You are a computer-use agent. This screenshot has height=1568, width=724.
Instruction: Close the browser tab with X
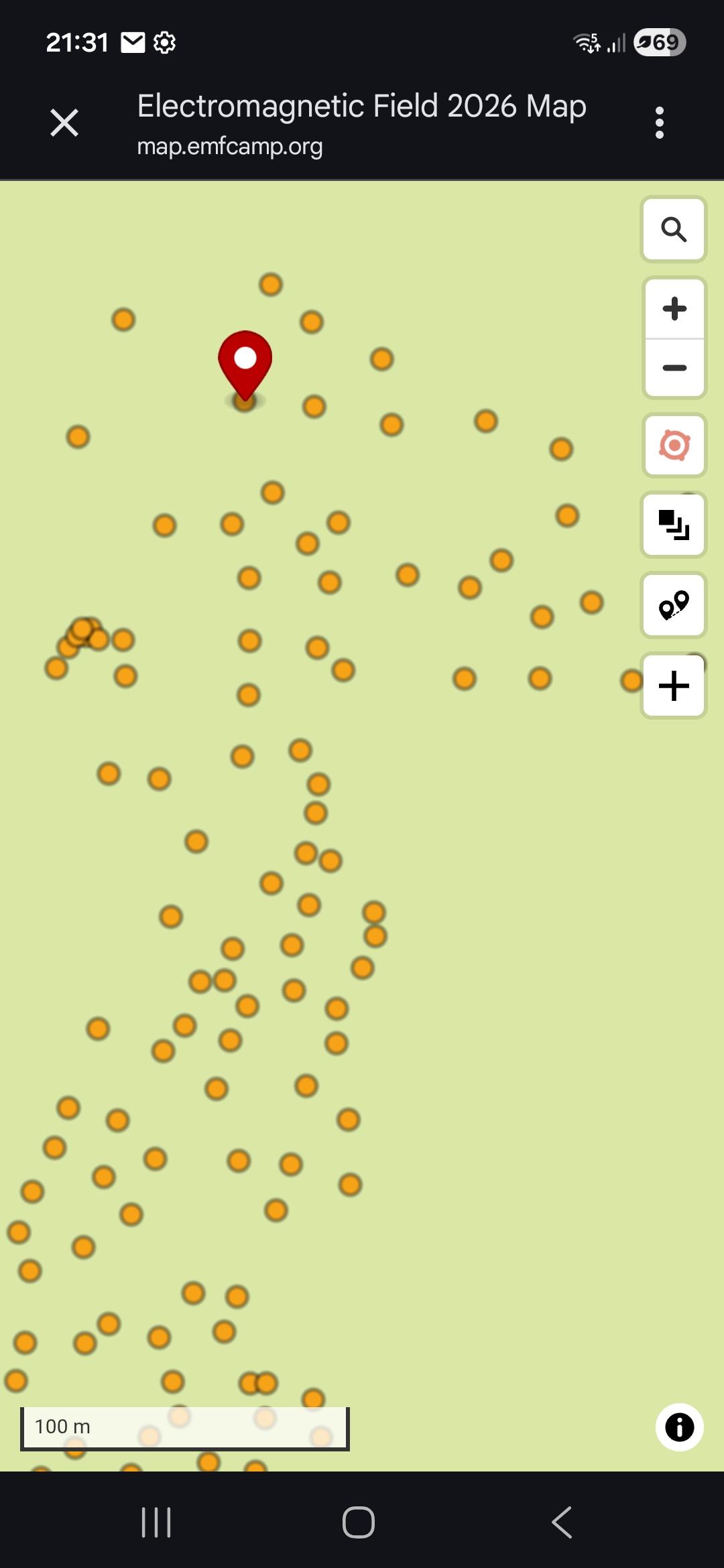(64, 123)
